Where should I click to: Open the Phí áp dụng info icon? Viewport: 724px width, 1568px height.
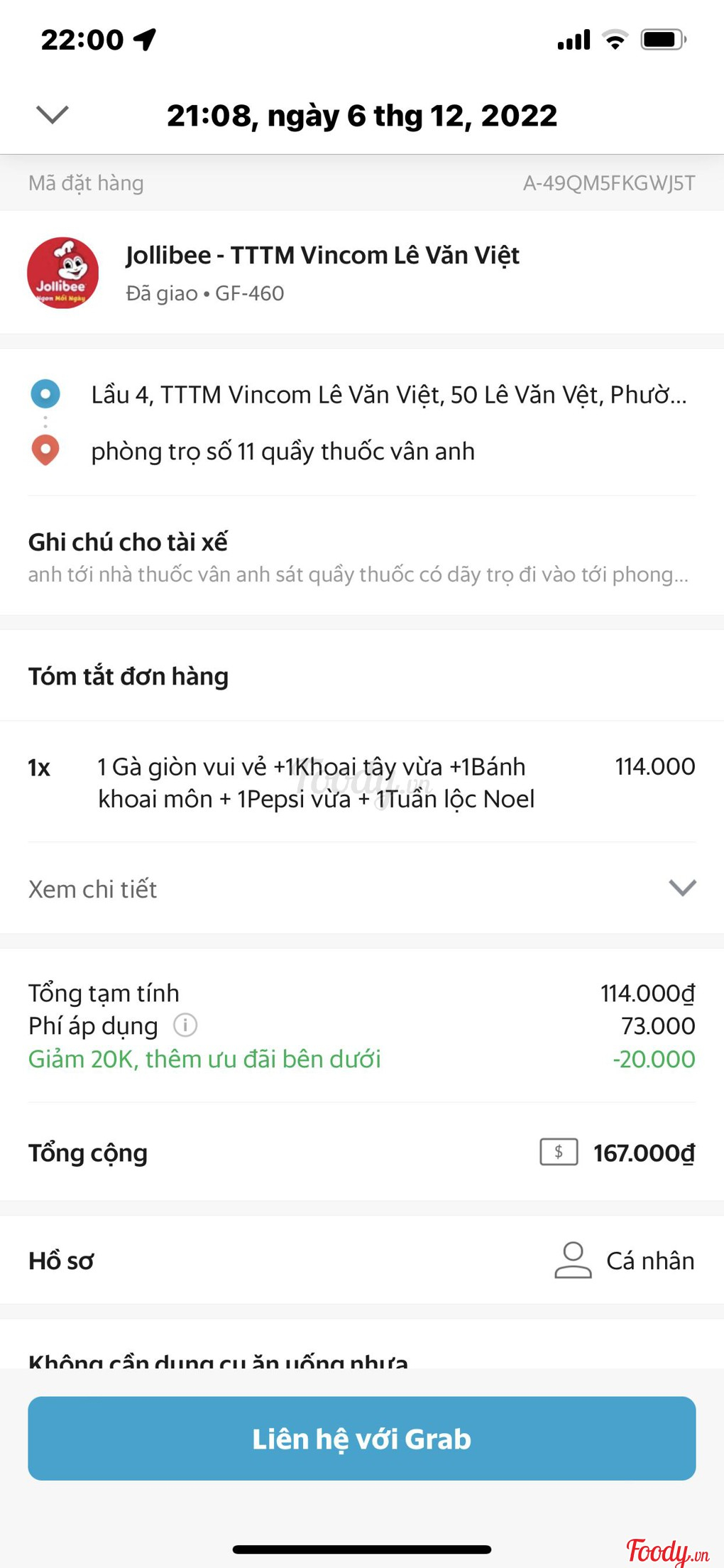click(185, 1025)
